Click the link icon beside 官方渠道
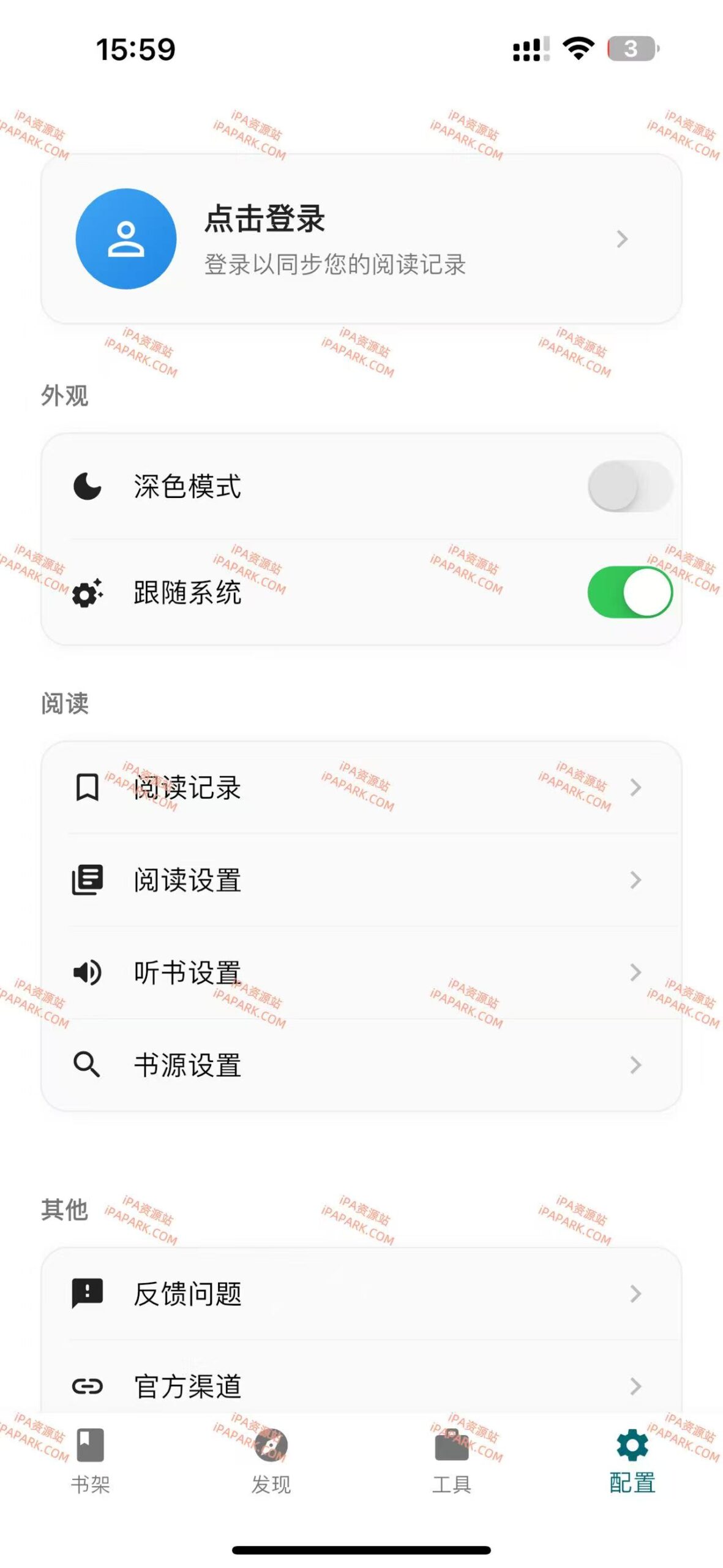 pyautogui.click(x=88, y=1387)
